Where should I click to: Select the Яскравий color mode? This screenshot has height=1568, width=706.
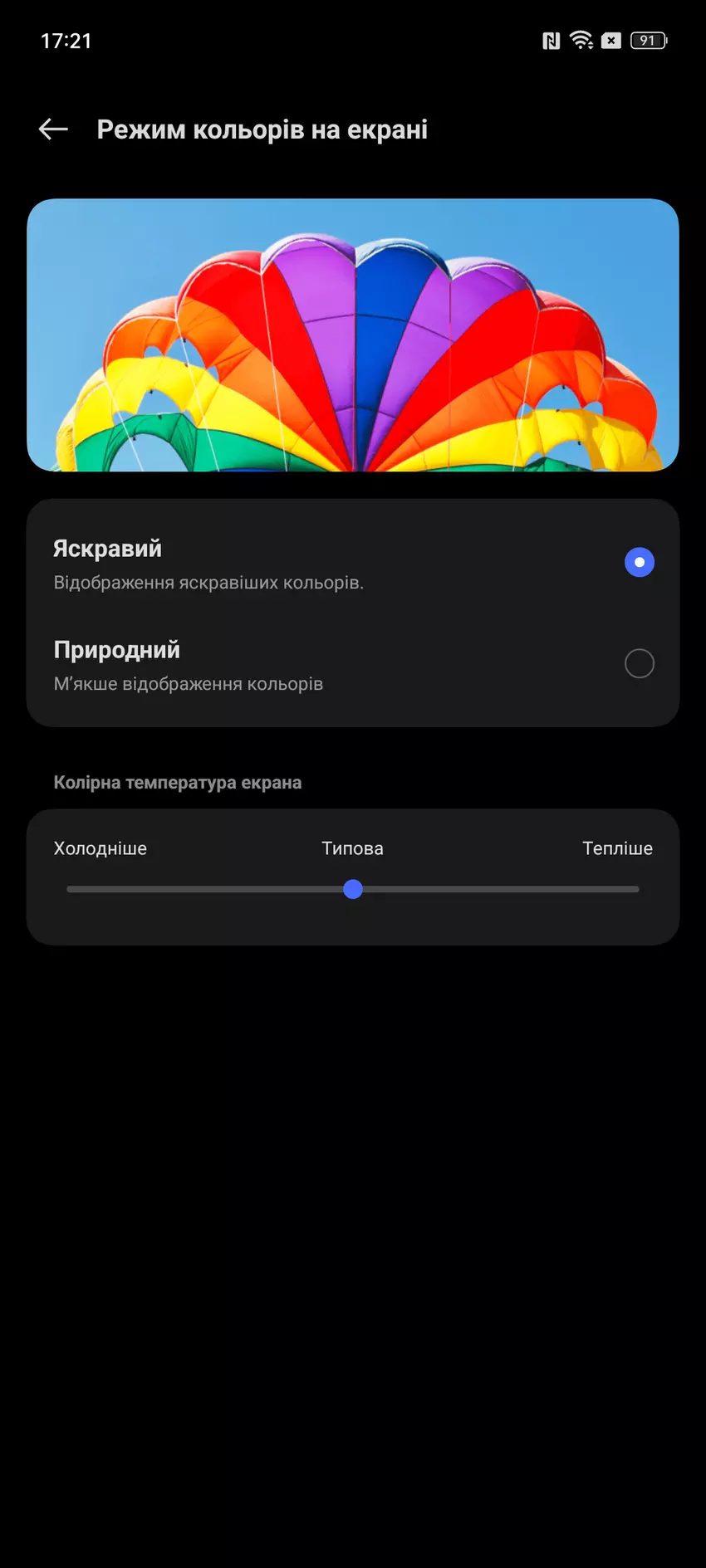pyautogui.click(x=638, y=563)
